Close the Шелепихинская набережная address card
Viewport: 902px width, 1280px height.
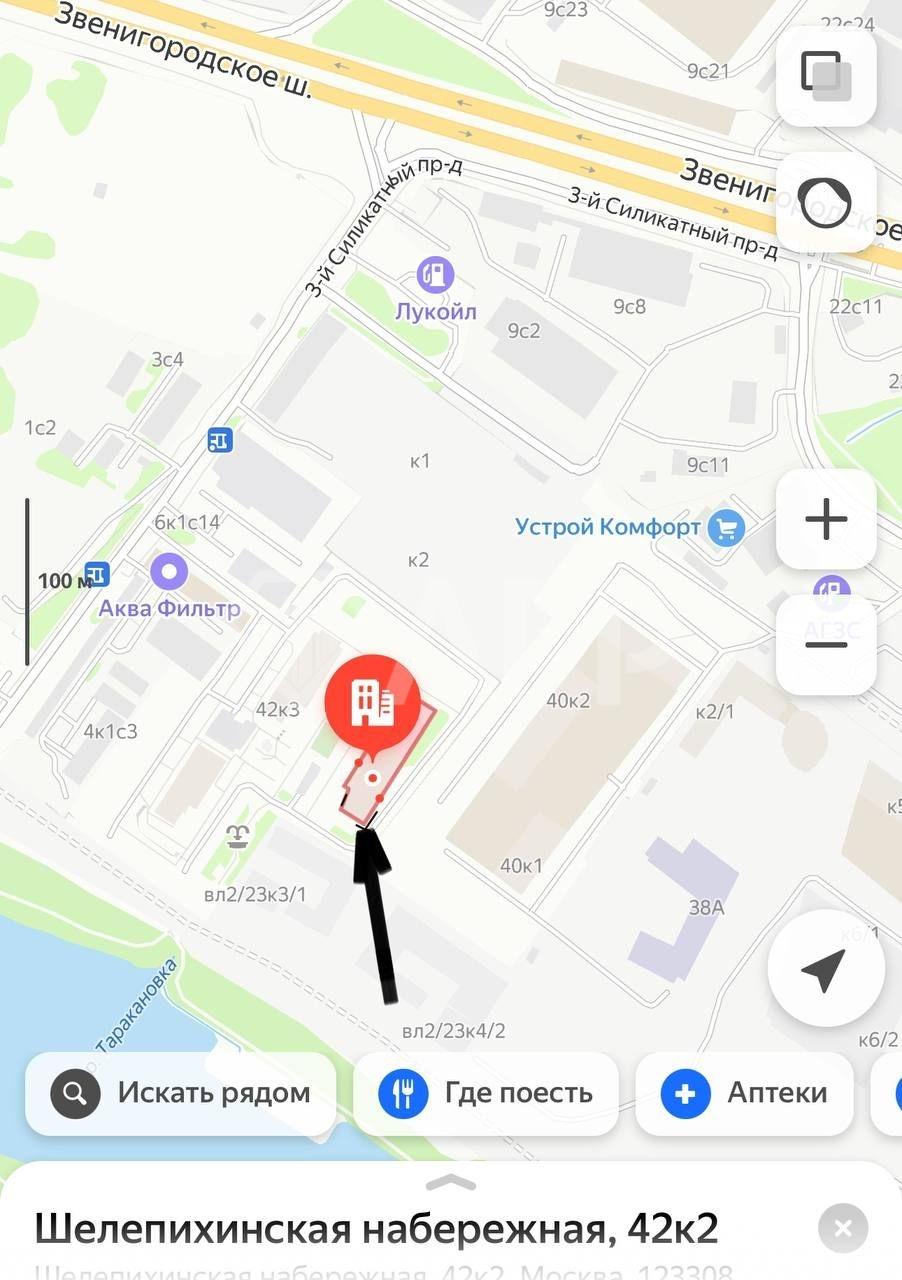843,1228
